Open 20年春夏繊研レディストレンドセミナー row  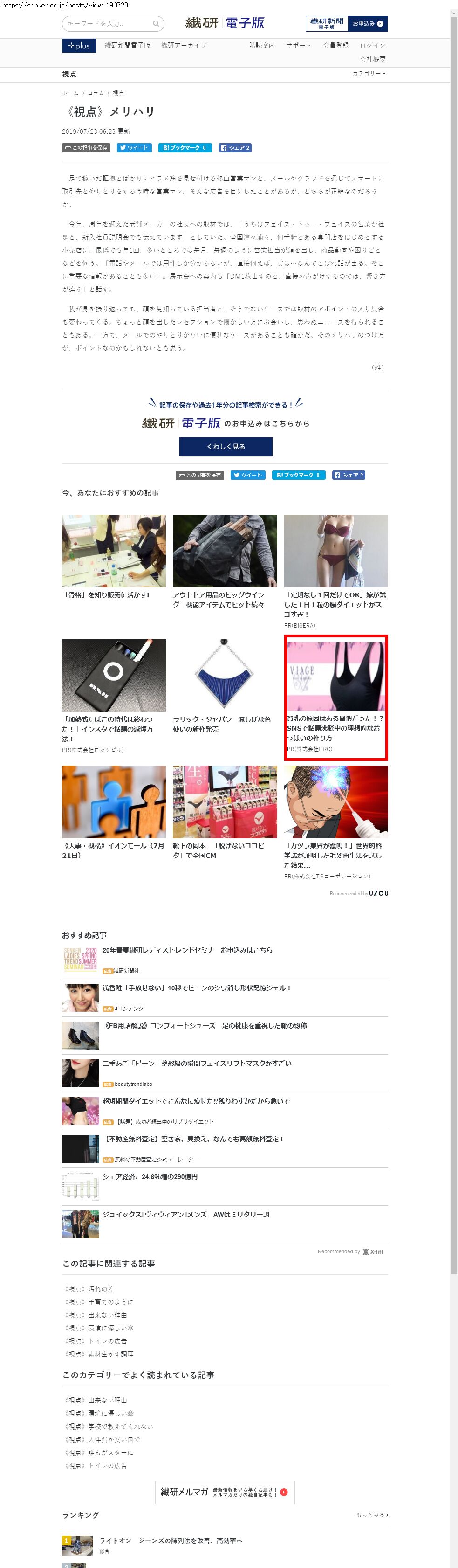pyautogui.click(x=187, y=950)
